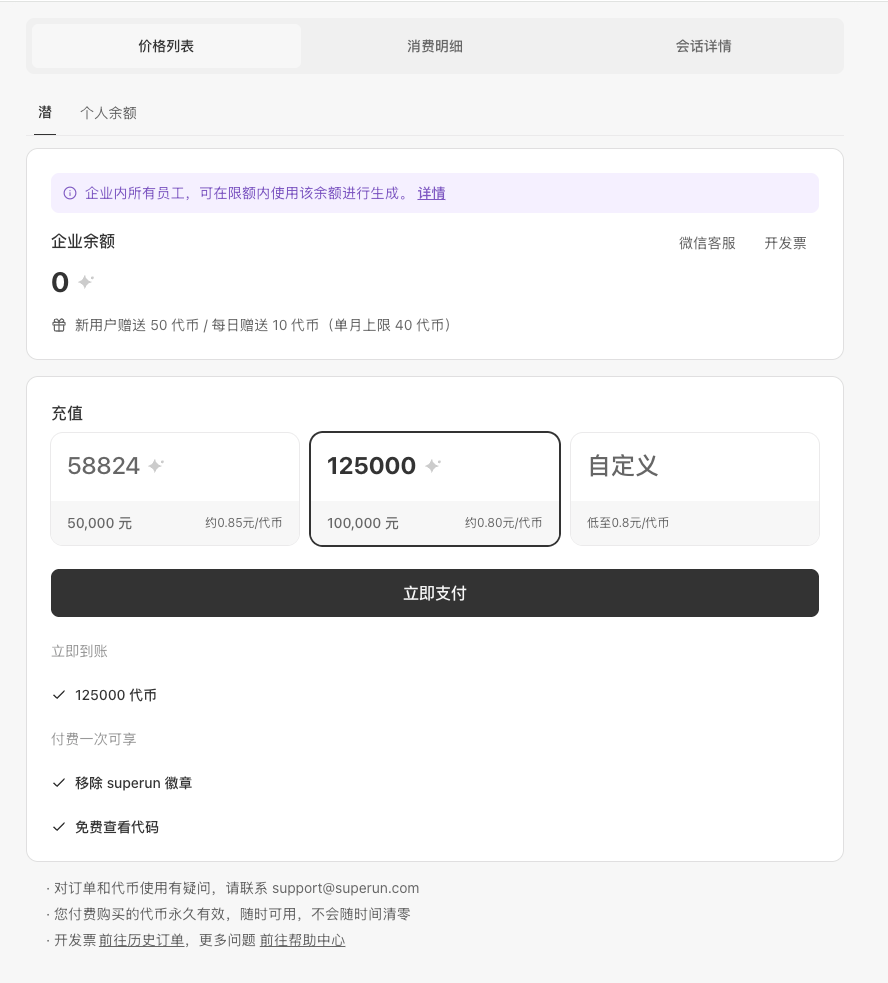Switch to the 价格列表 tab

166,46
